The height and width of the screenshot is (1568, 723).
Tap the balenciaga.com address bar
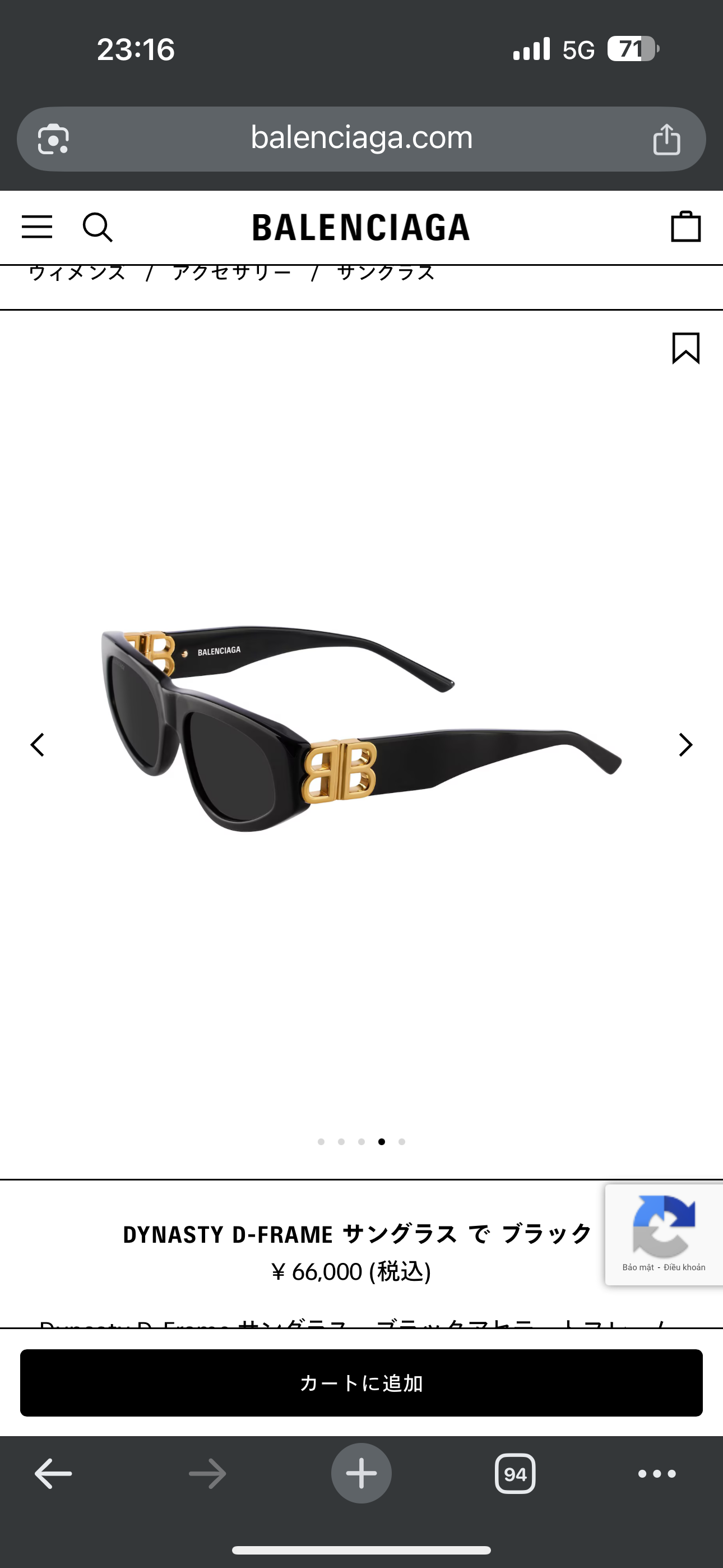361,138
